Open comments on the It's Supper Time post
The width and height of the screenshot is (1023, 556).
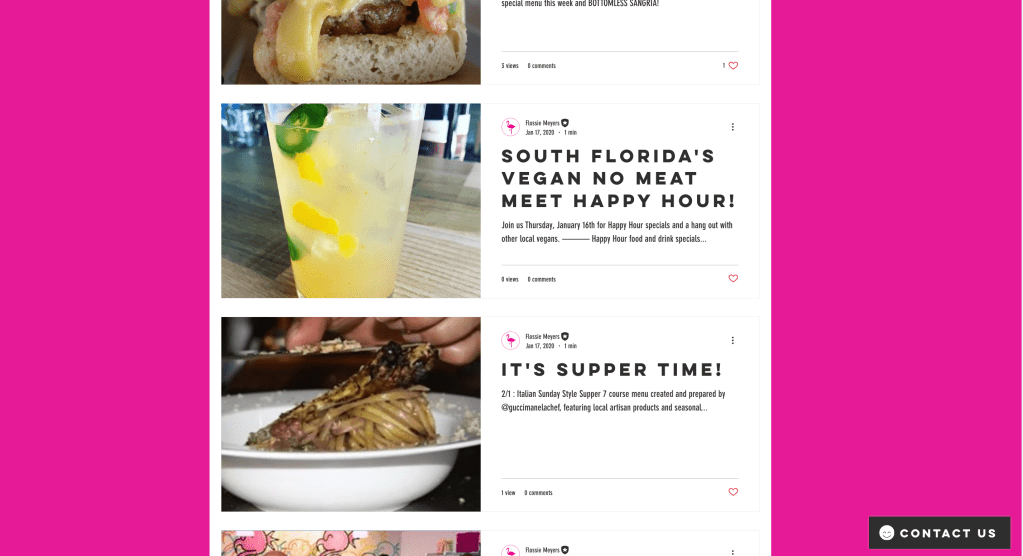pyautogui.click(x=538, y=493)
